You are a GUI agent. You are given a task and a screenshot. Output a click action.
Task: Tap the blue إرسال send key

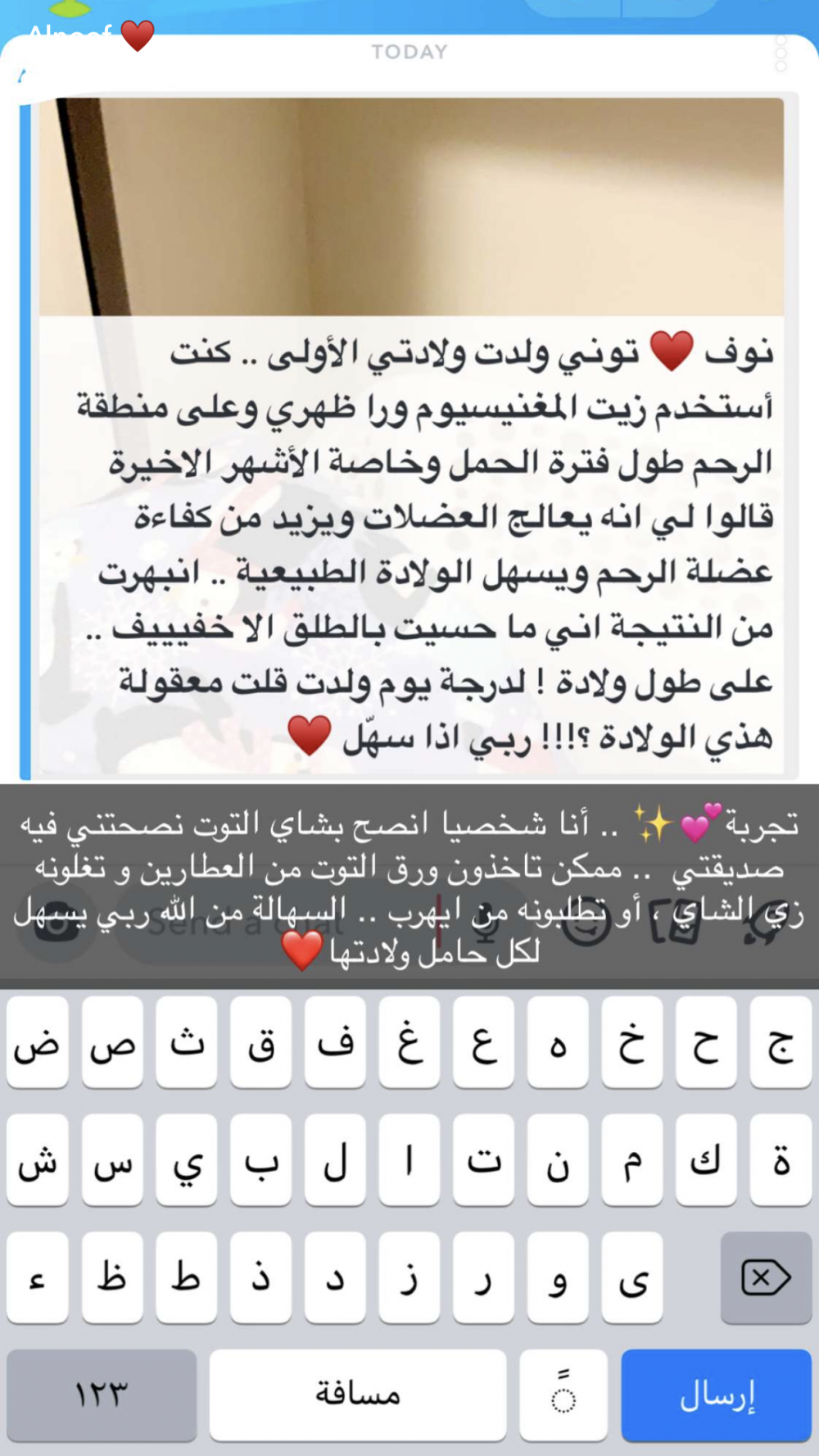tap(716, 1395)
